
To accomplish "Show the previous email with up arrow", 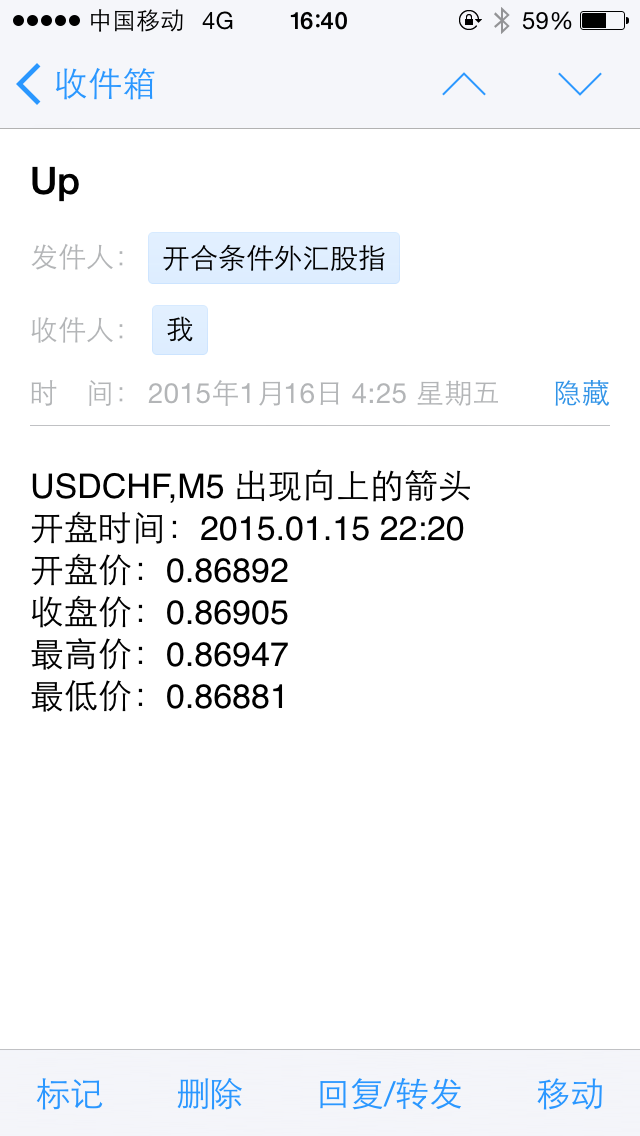I will (464, 84).
